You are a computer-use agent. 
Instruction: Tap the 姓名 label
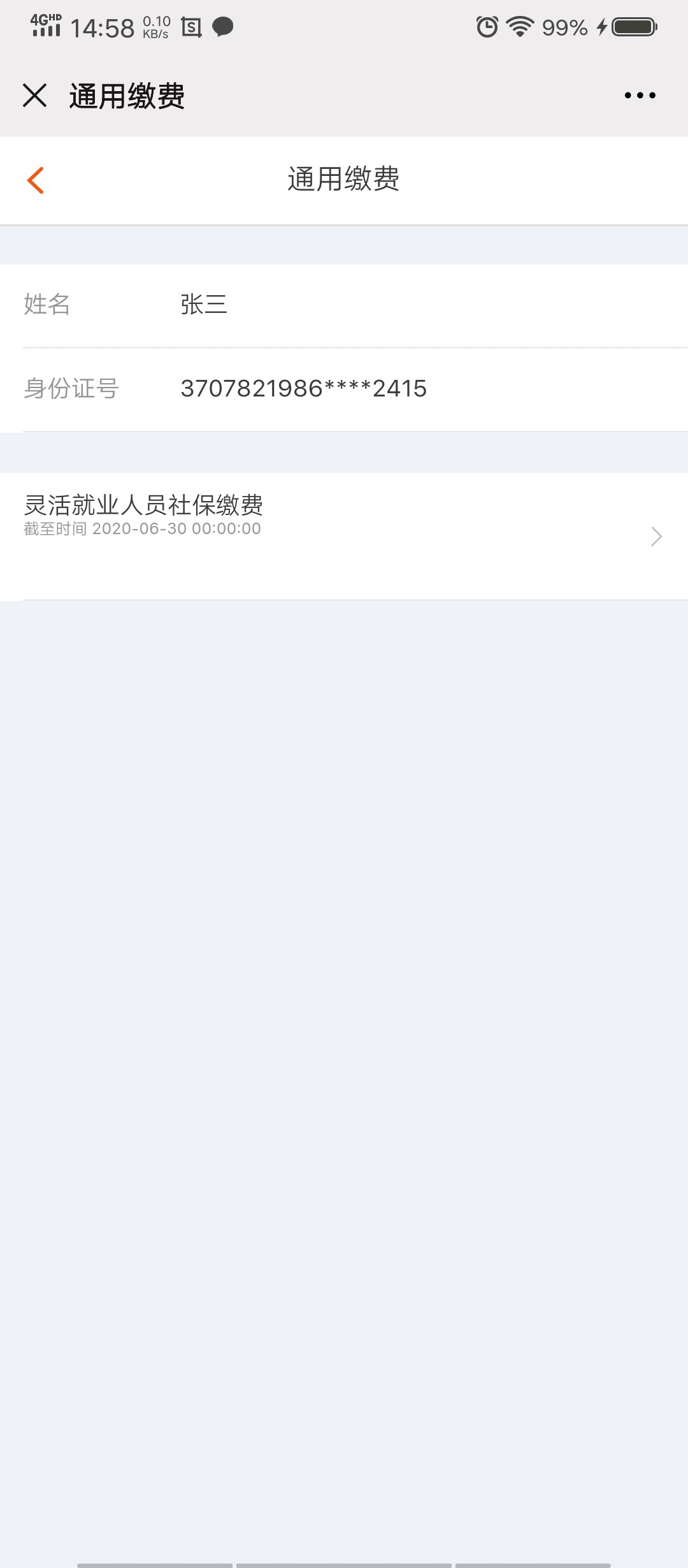pos(48,305)
